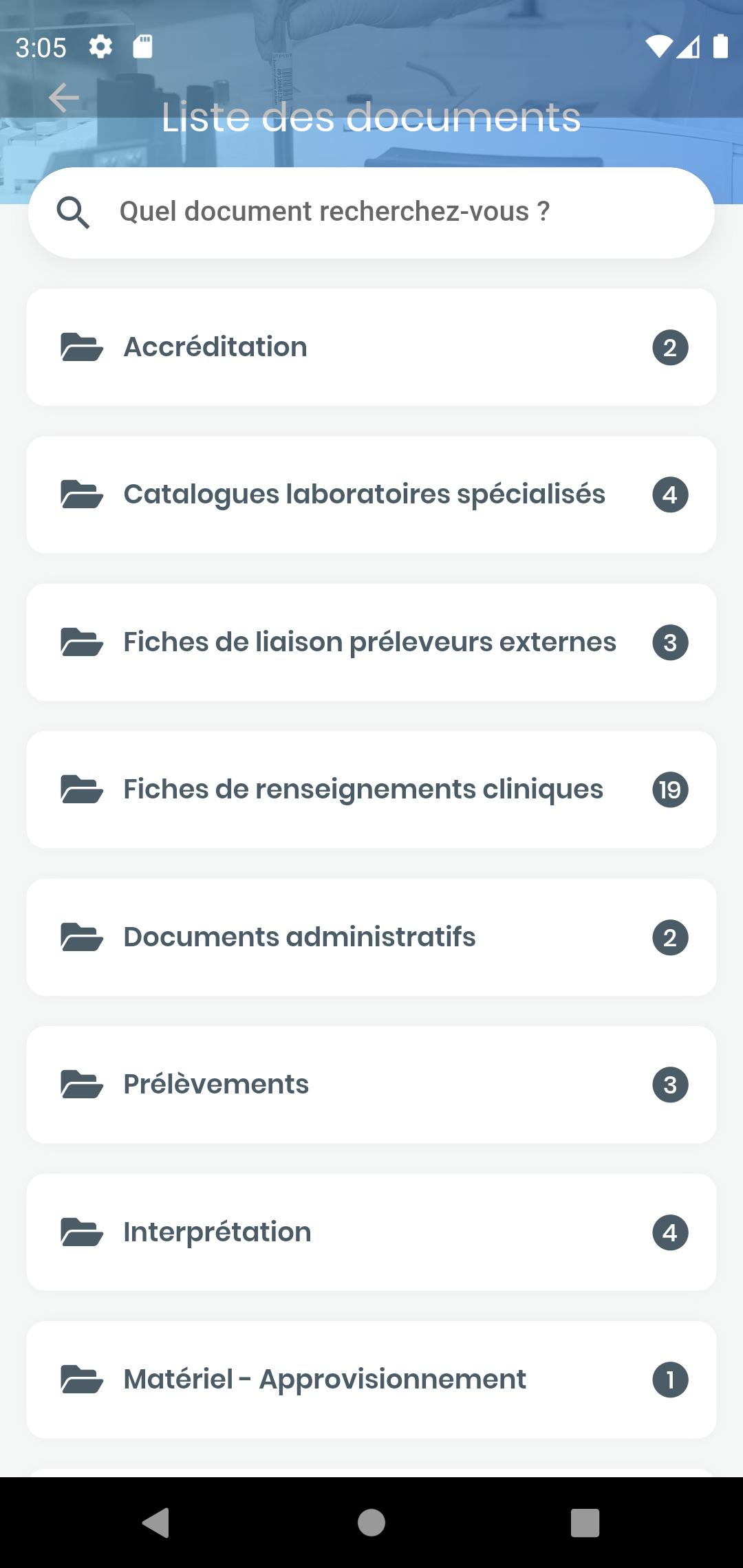The height and width of the screenshot is (1568, 743).
Task: Open Fiches de liaison préleveurs externes
Action: [371, 642]
